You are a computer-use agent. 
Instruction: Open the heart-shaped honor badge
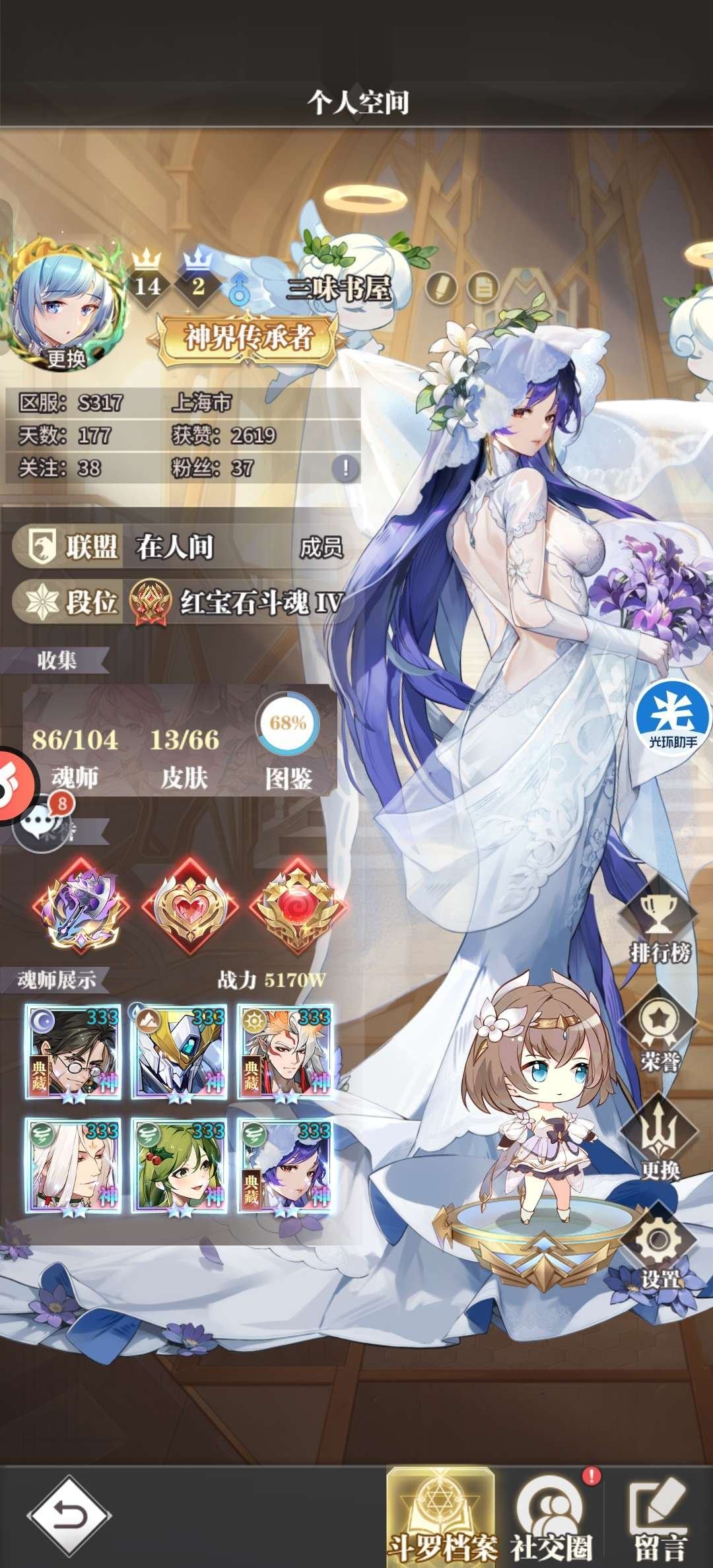[190, 905]
